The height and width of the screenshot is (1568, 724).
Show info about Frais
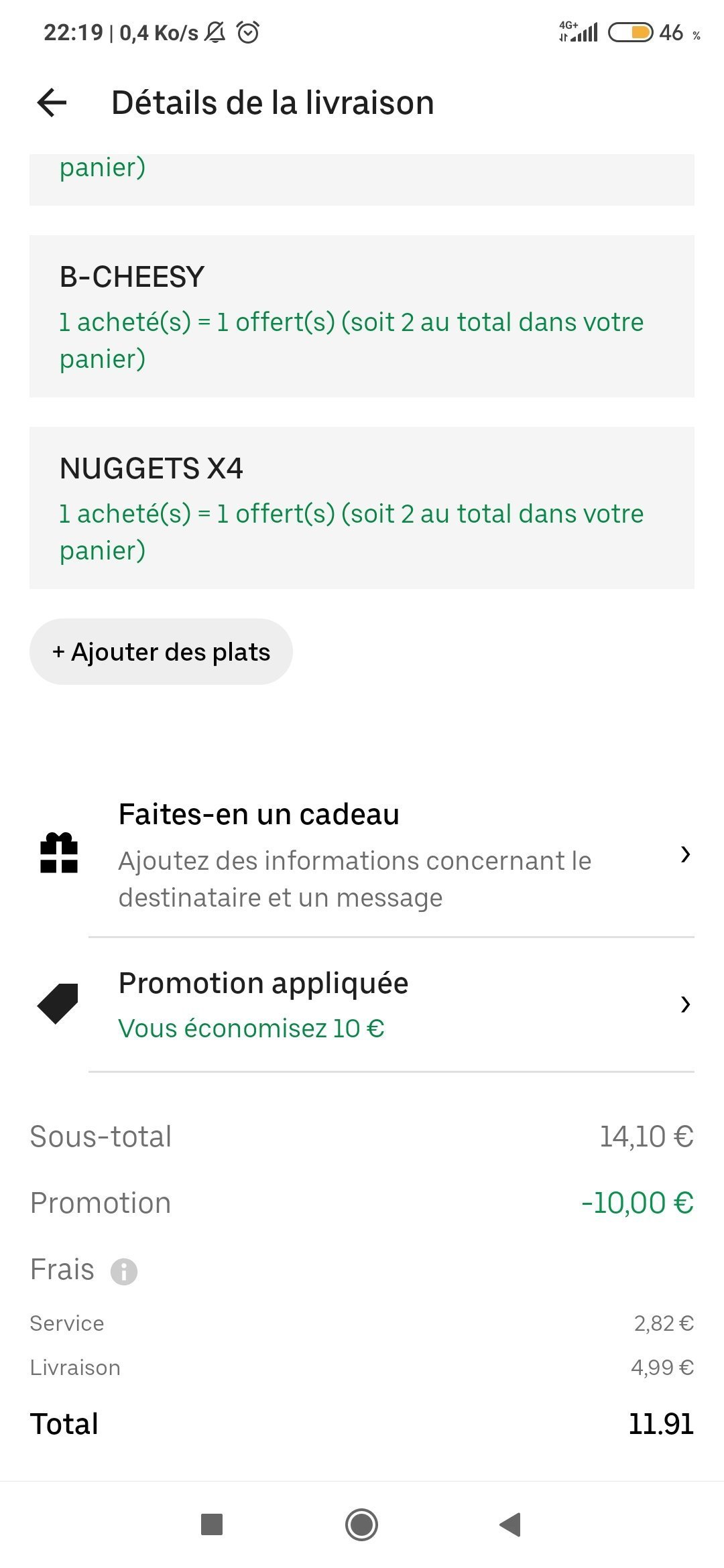(124, 1271)
